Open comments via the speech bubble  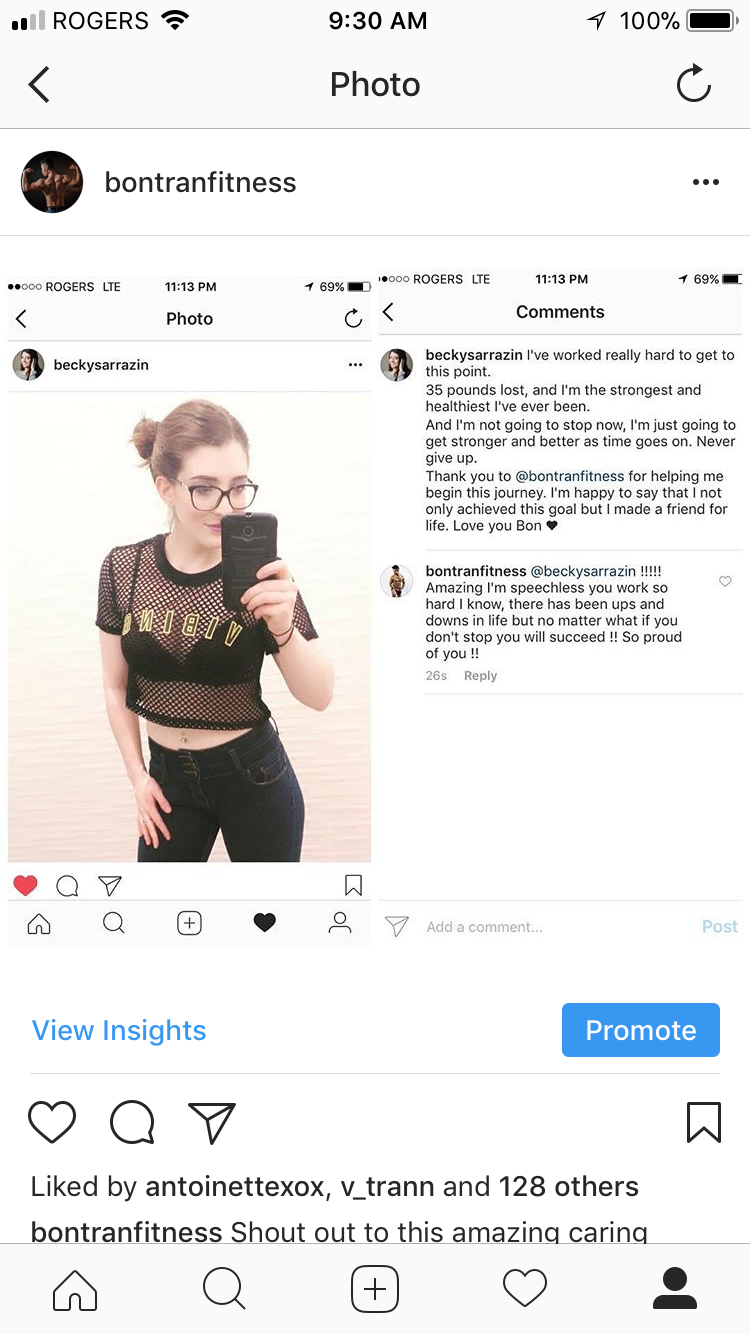(x=132, y=1122)
